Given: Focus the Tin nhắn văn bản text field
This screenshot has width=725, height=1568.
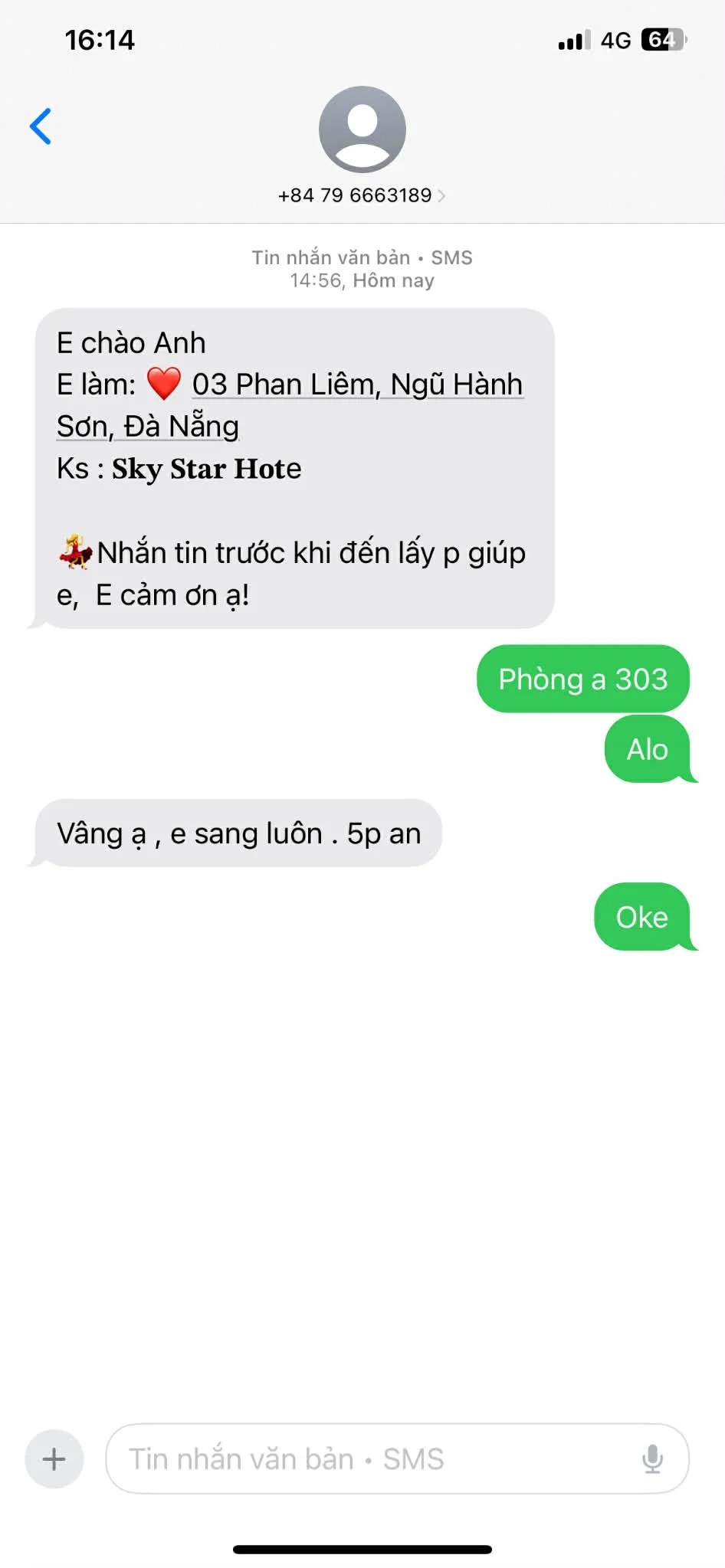Looking at the screenshot, I should [368, 1458].
